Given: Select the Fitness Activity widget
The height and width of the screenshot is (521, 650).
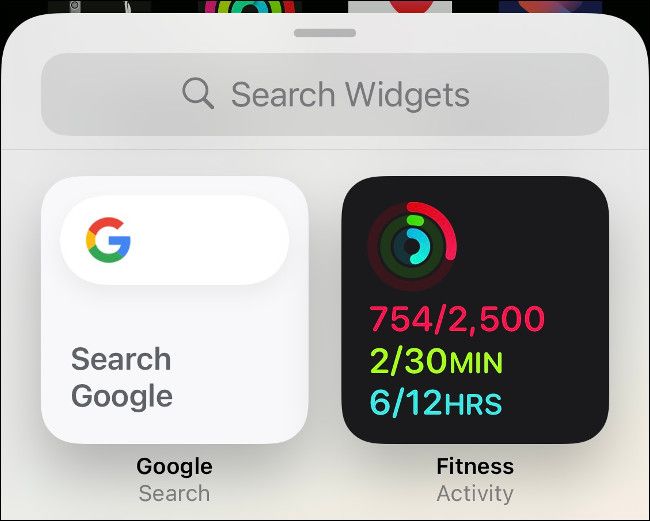Looking at the screenshot, I should pos(475,310).
